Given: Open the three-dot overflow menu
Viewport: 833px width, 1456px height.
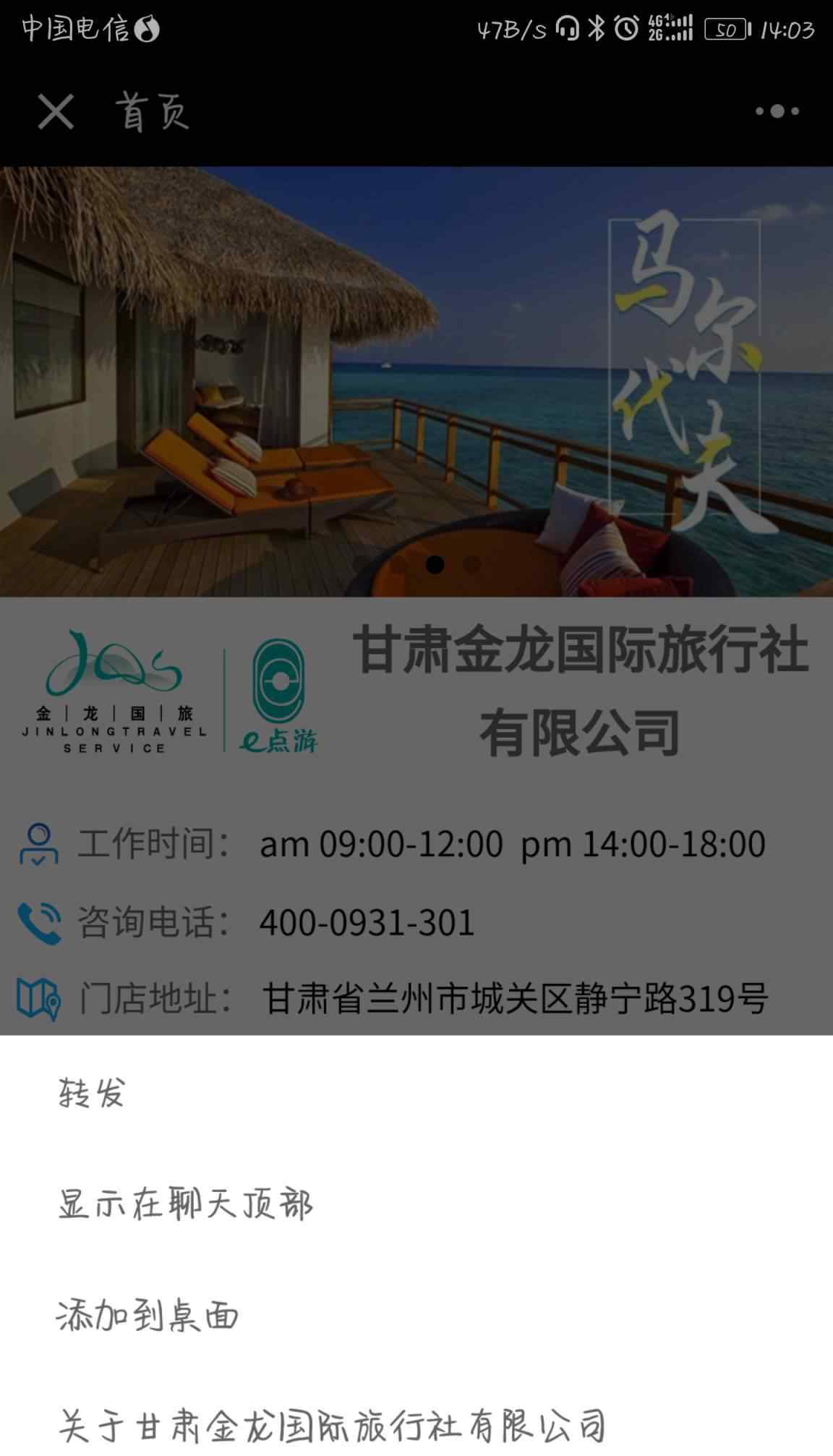Looking at the screenshot, I should pos(777,111).
